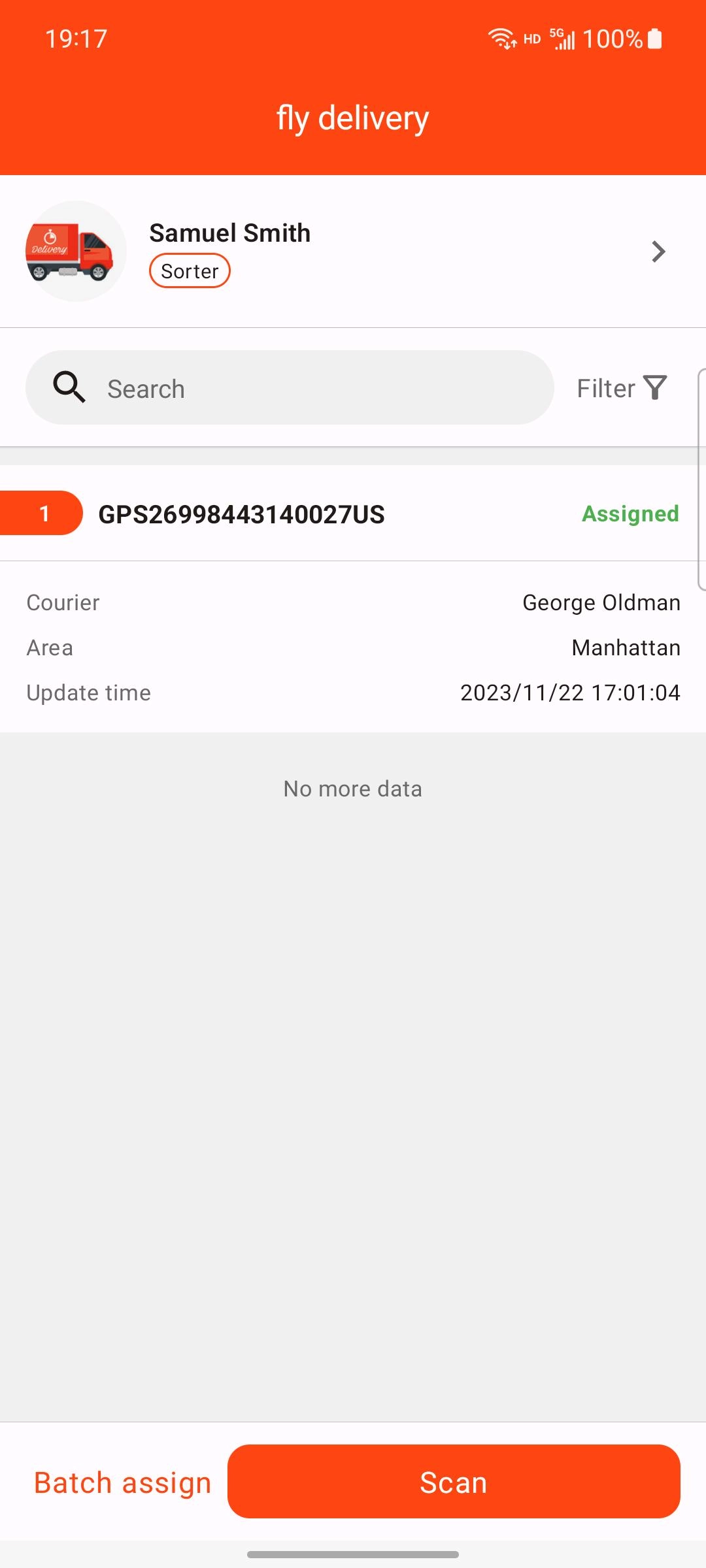The image size is (706, 1568).
Task: Start scanning with the Scan button
Action: point(454,1482)
